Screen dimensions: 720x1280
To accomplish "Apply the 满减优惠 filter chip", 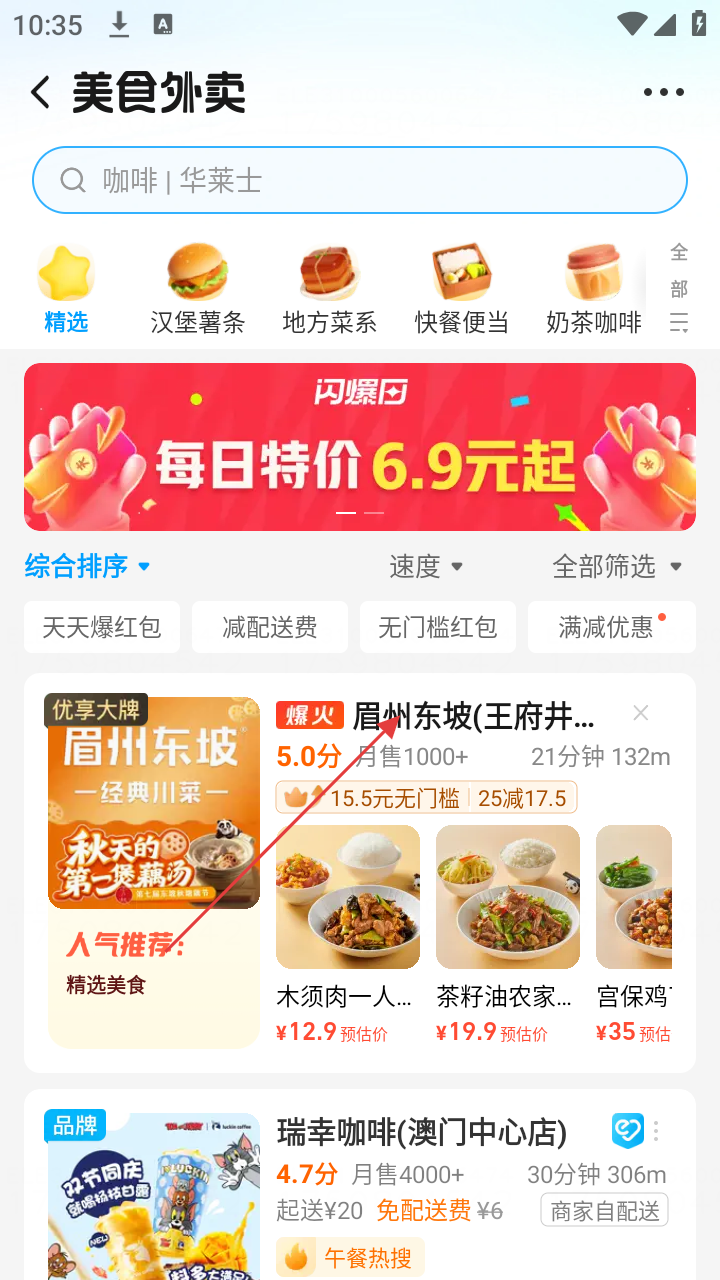I will pyautogui.click(x=606, y=627).
